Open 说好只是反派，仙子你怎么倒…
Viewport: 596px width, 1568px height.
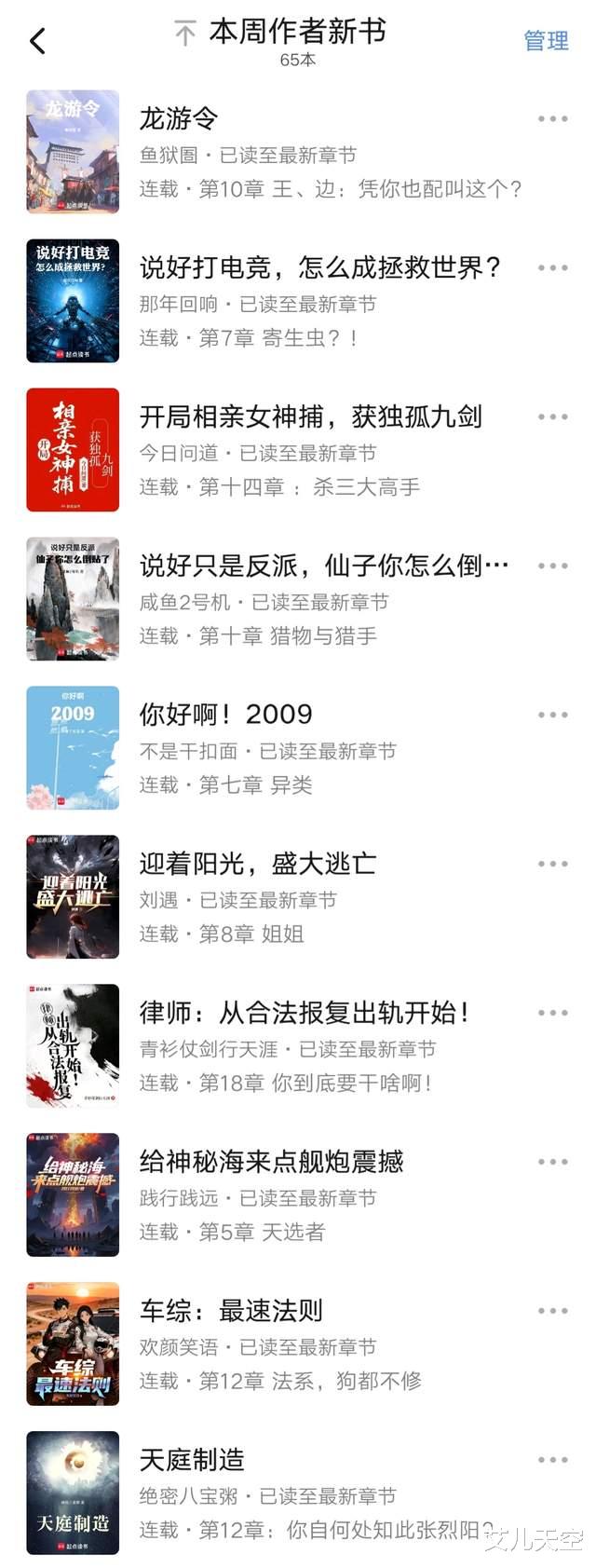(324, 566)
